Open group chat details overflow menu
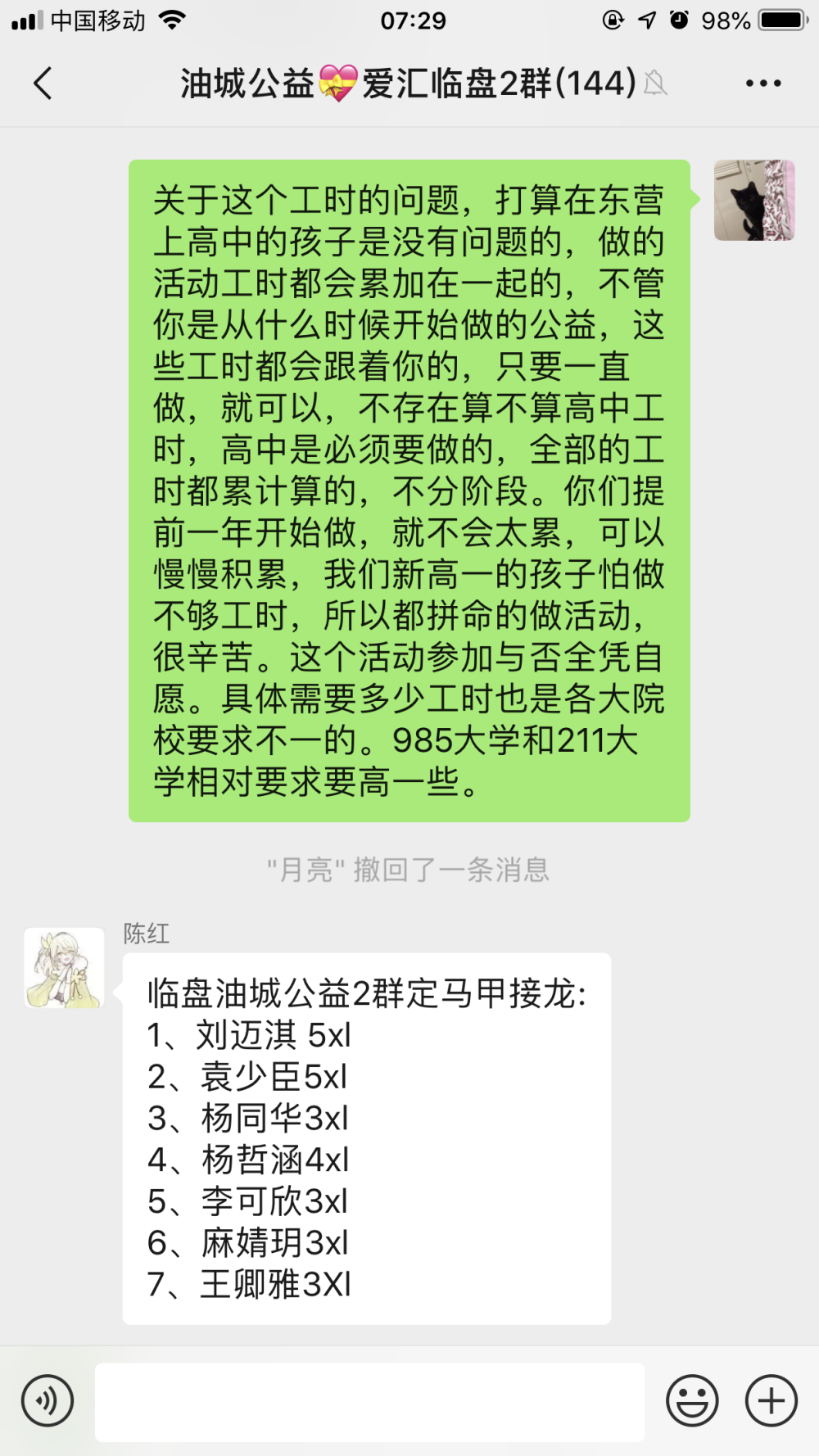This screenshot has width=819, height=1456. pyautogui.click(x=762, y=84)
